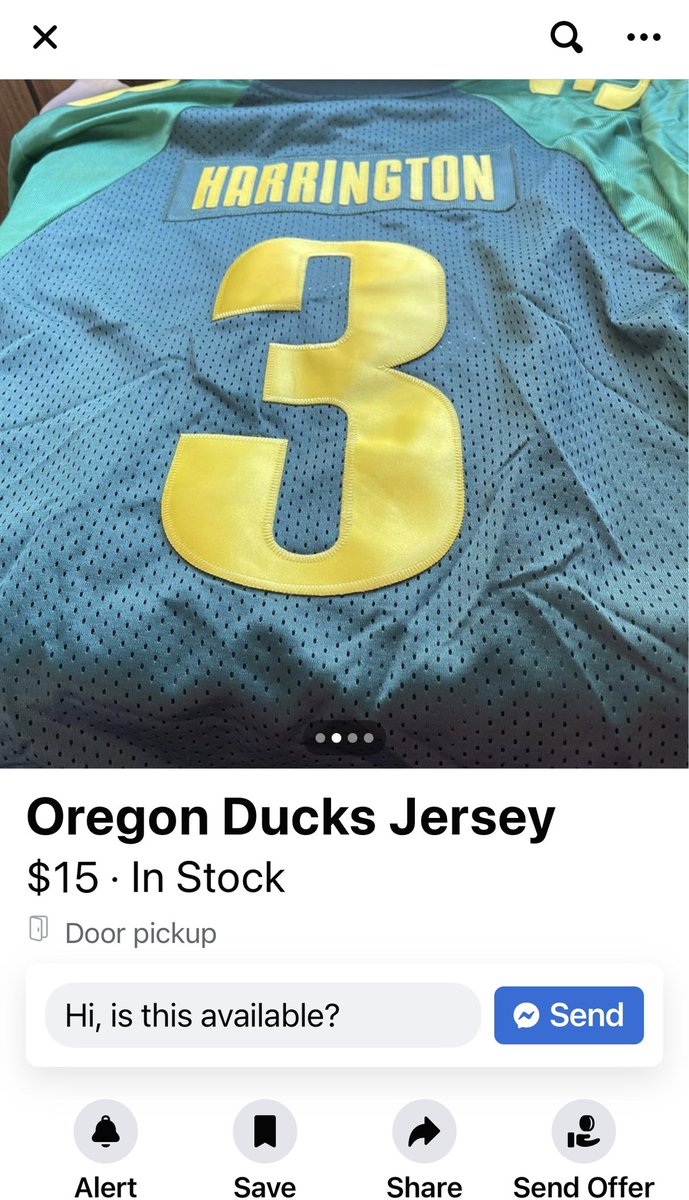
Task: Tap Send Offer to the seller
Action: click(584, 1131)
